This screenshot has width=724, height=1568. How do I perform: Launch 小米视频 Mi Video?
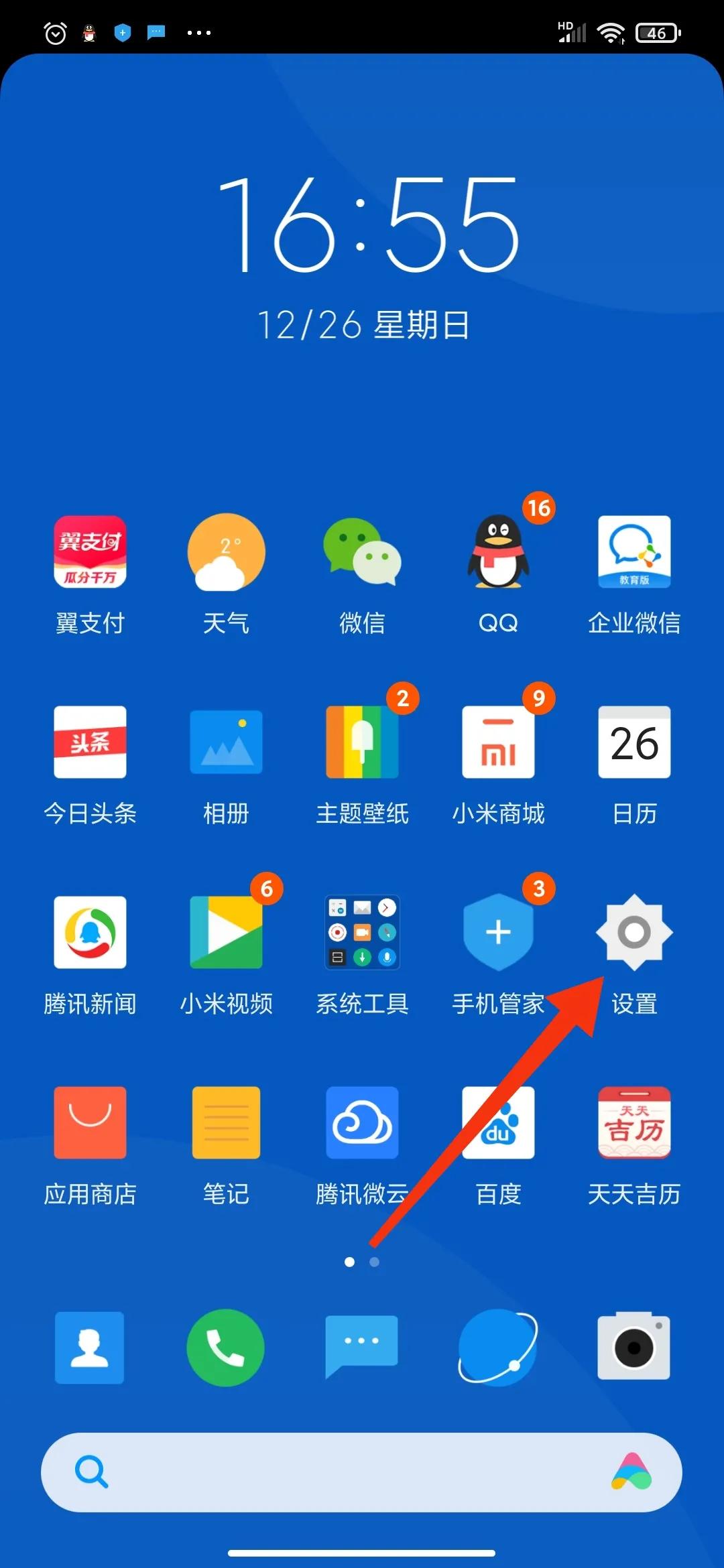pyautogui.click(x=226, y=933)
